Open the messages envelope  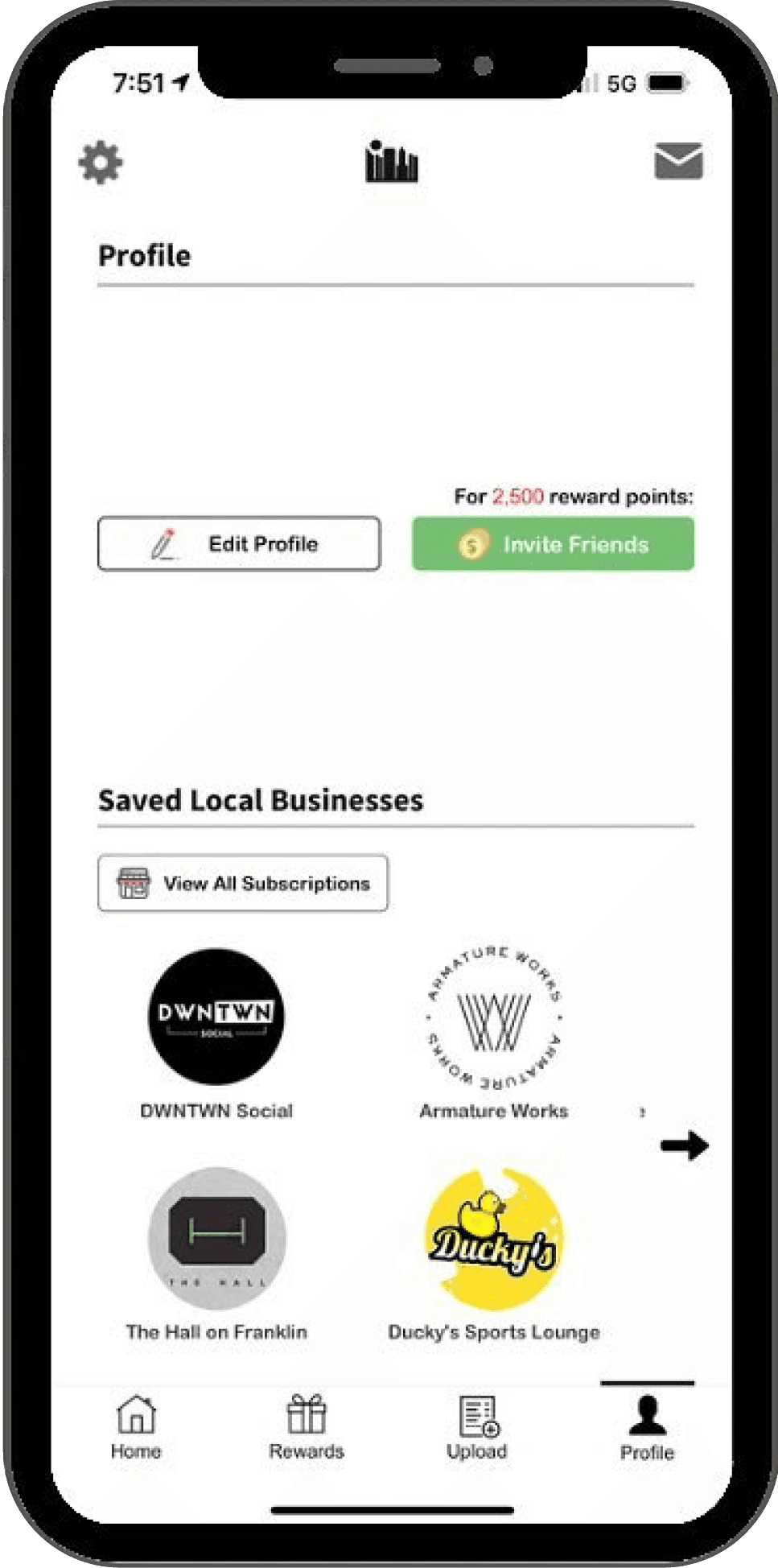click(678, 162)
